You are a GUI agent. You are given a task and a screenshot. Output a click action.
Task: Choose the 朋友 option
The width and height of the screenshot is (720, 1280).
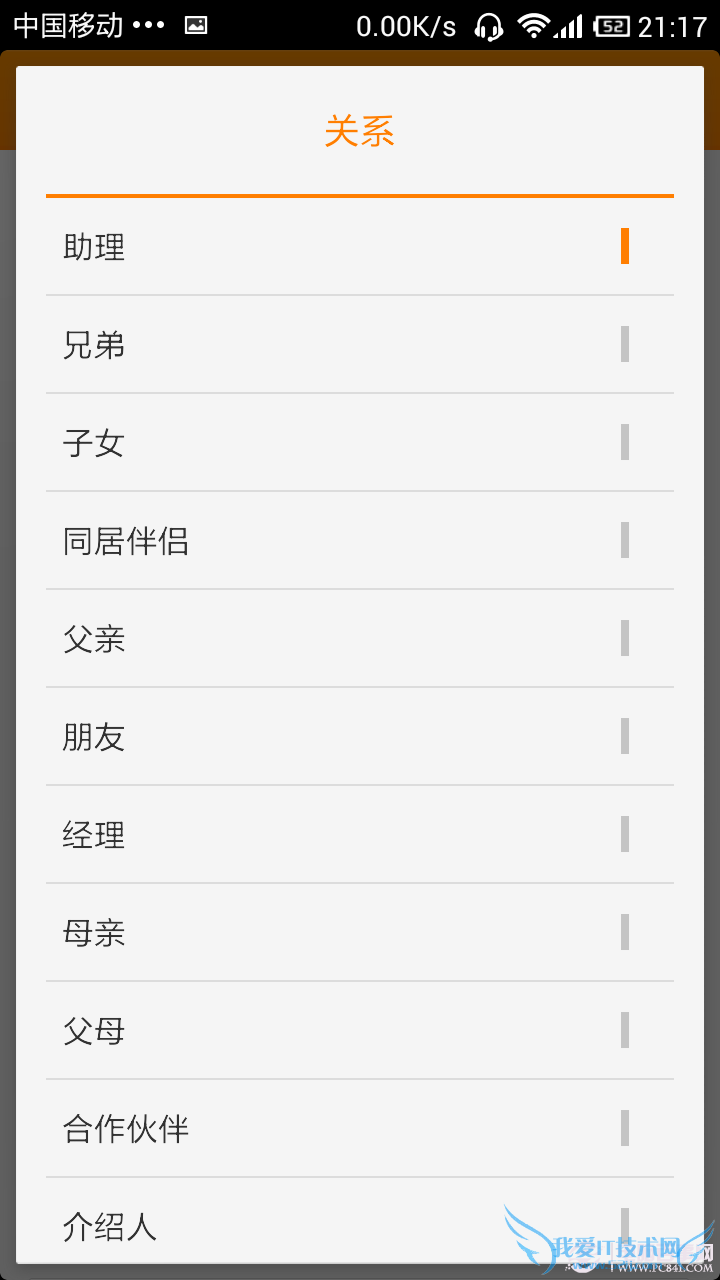point(360,736)
